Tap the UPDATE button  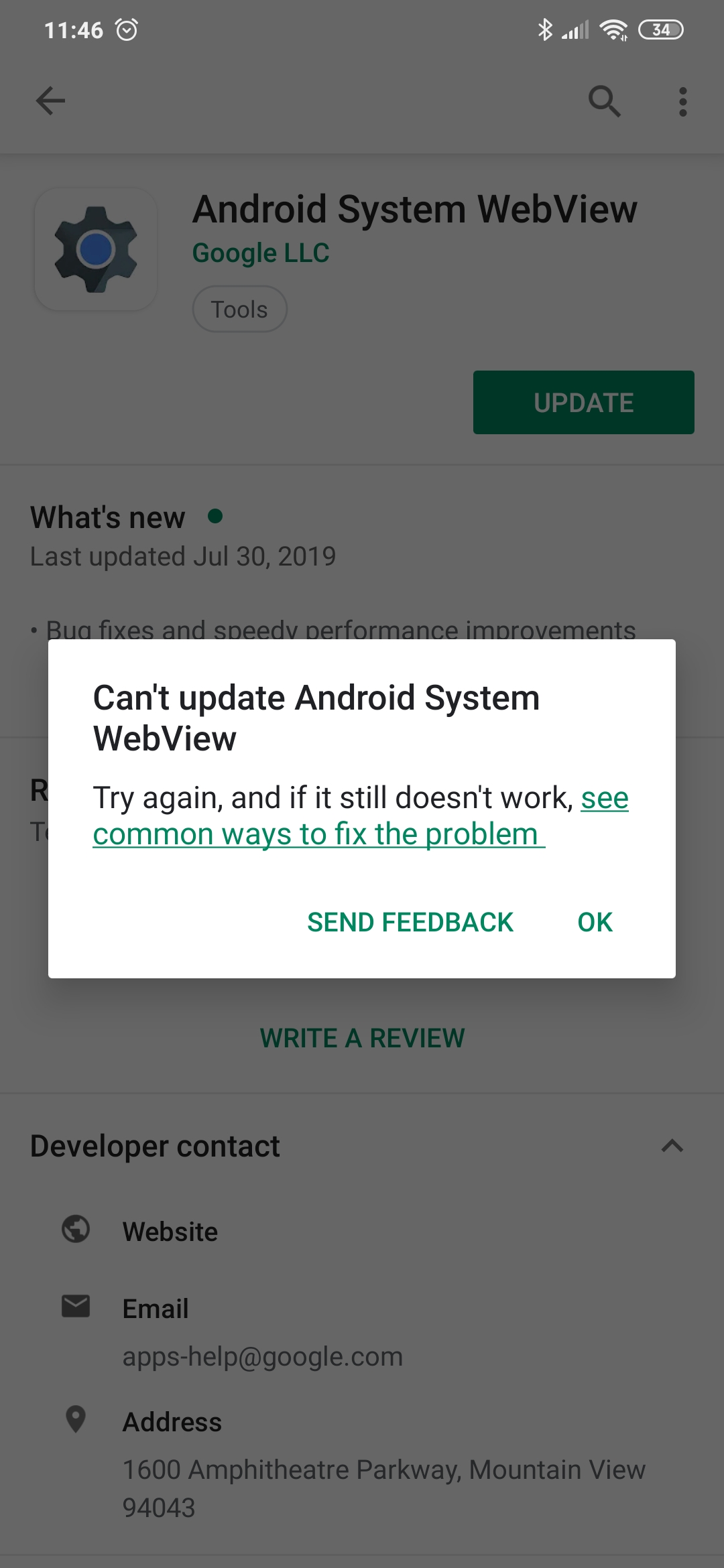point(583,402)
